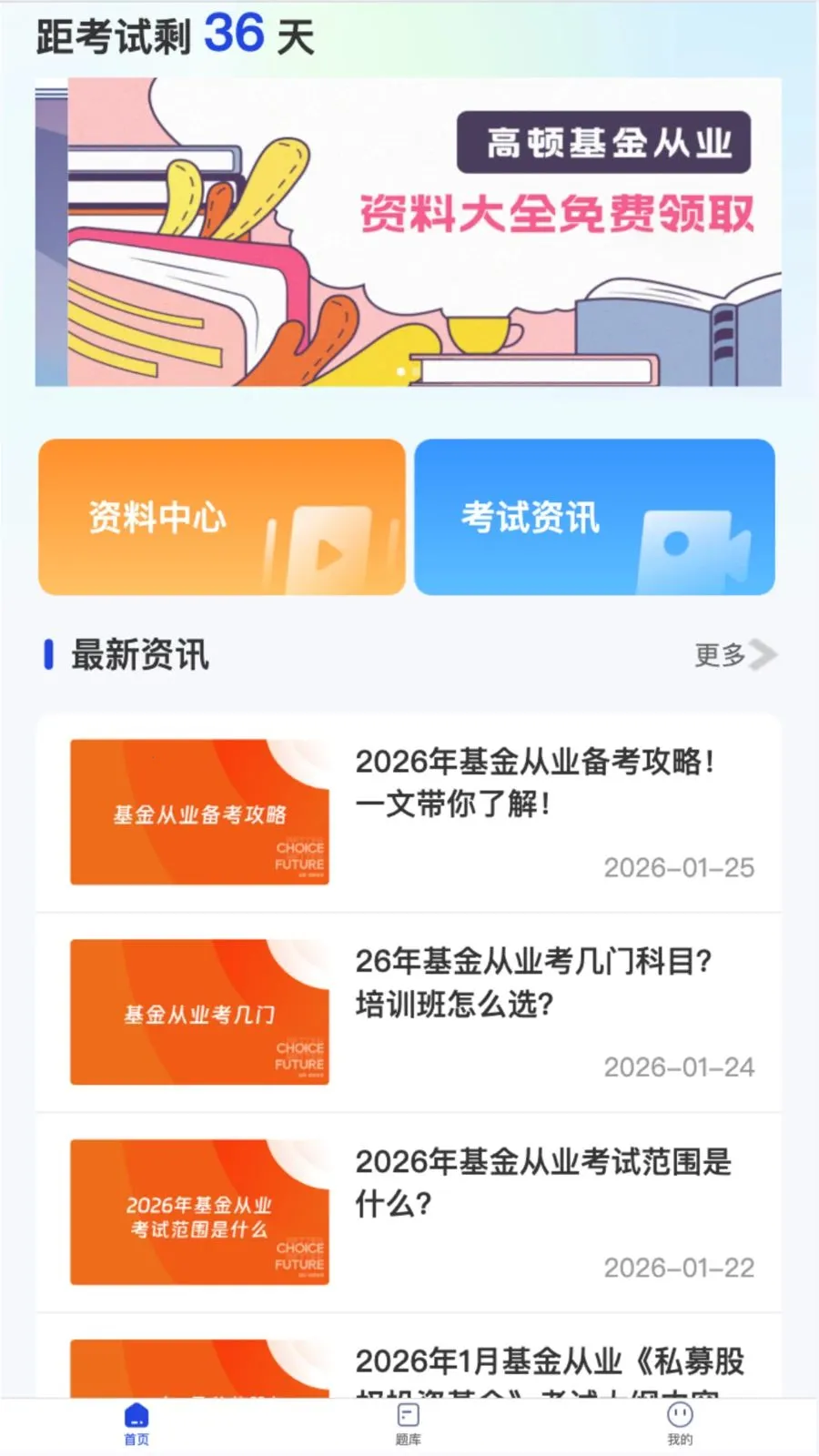This screenshot has height=1456, width=819.
Task: Select the 首页 tab
Action: pos(136,1424)
